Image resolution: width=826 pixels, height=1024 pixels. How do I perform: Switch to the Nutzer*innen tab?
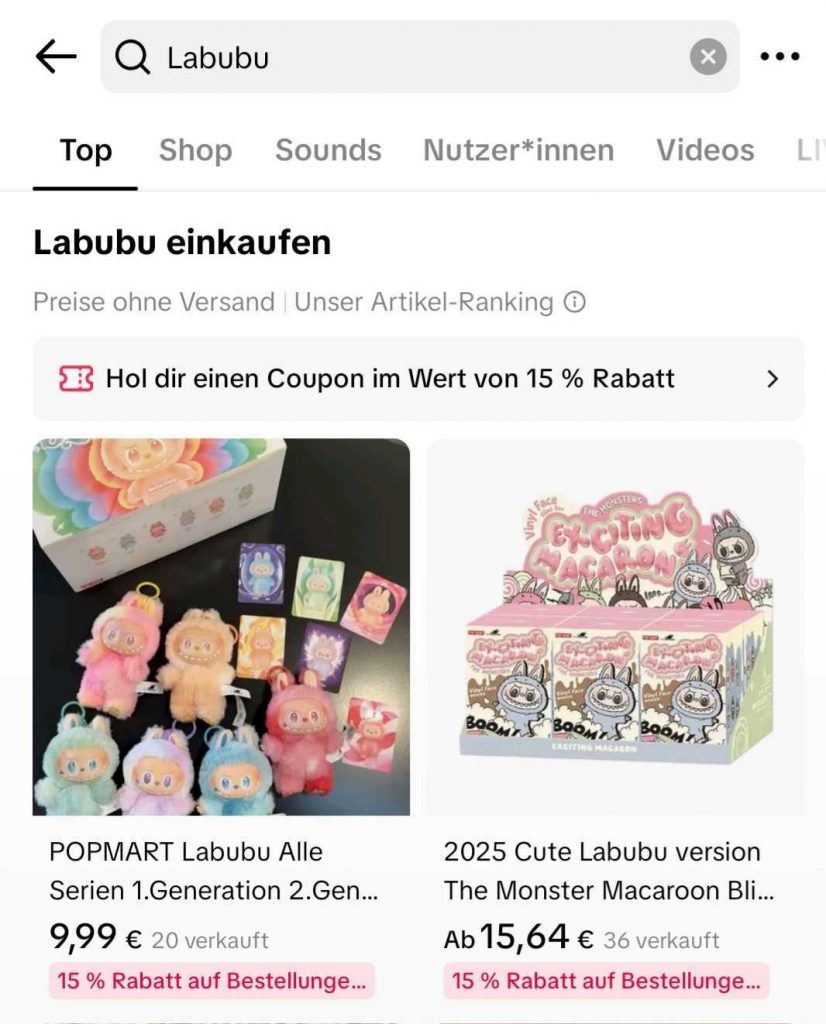(517, 150)
